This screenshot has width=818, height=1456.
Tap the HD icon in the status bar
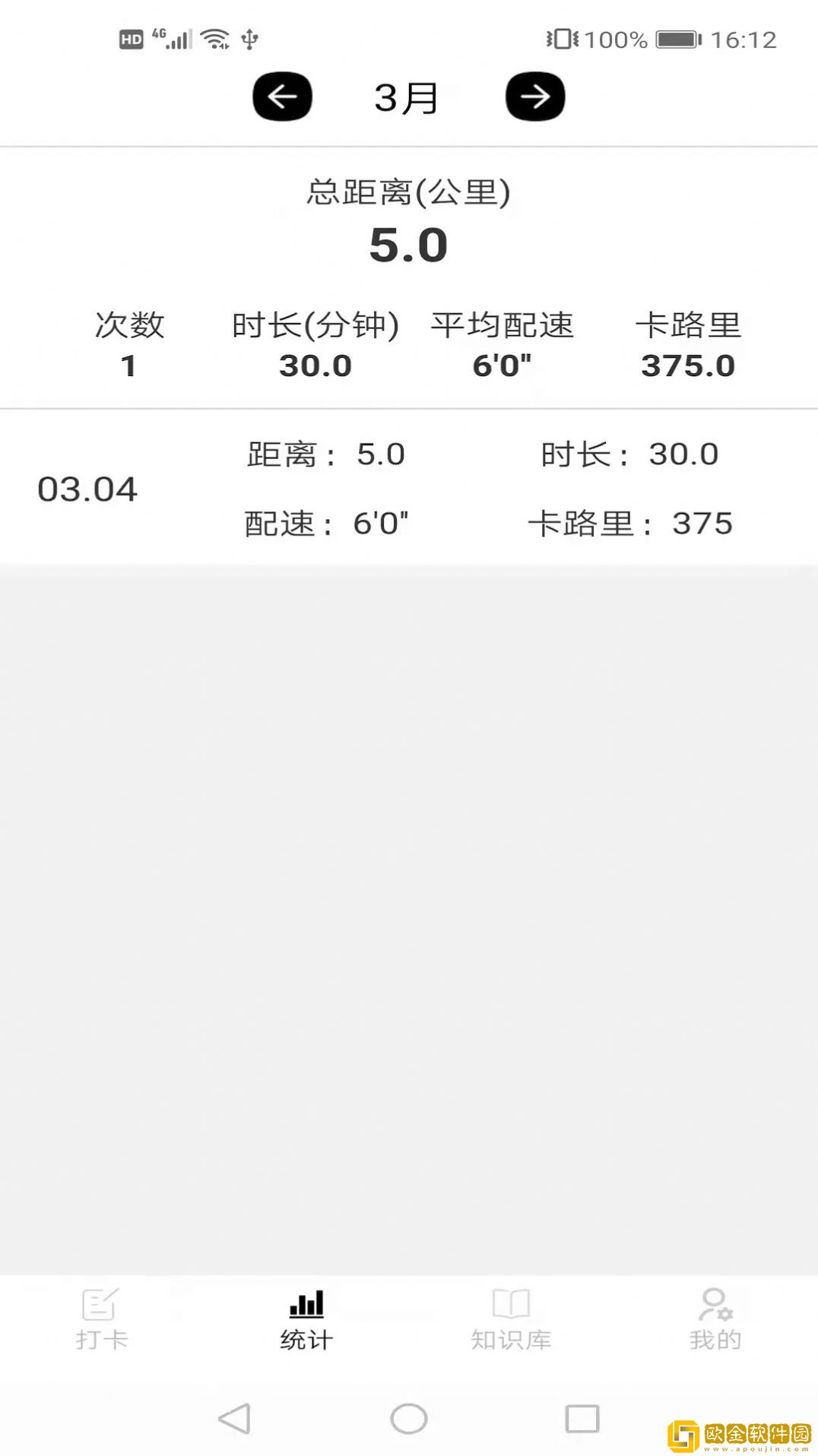[x=130, y=38]
